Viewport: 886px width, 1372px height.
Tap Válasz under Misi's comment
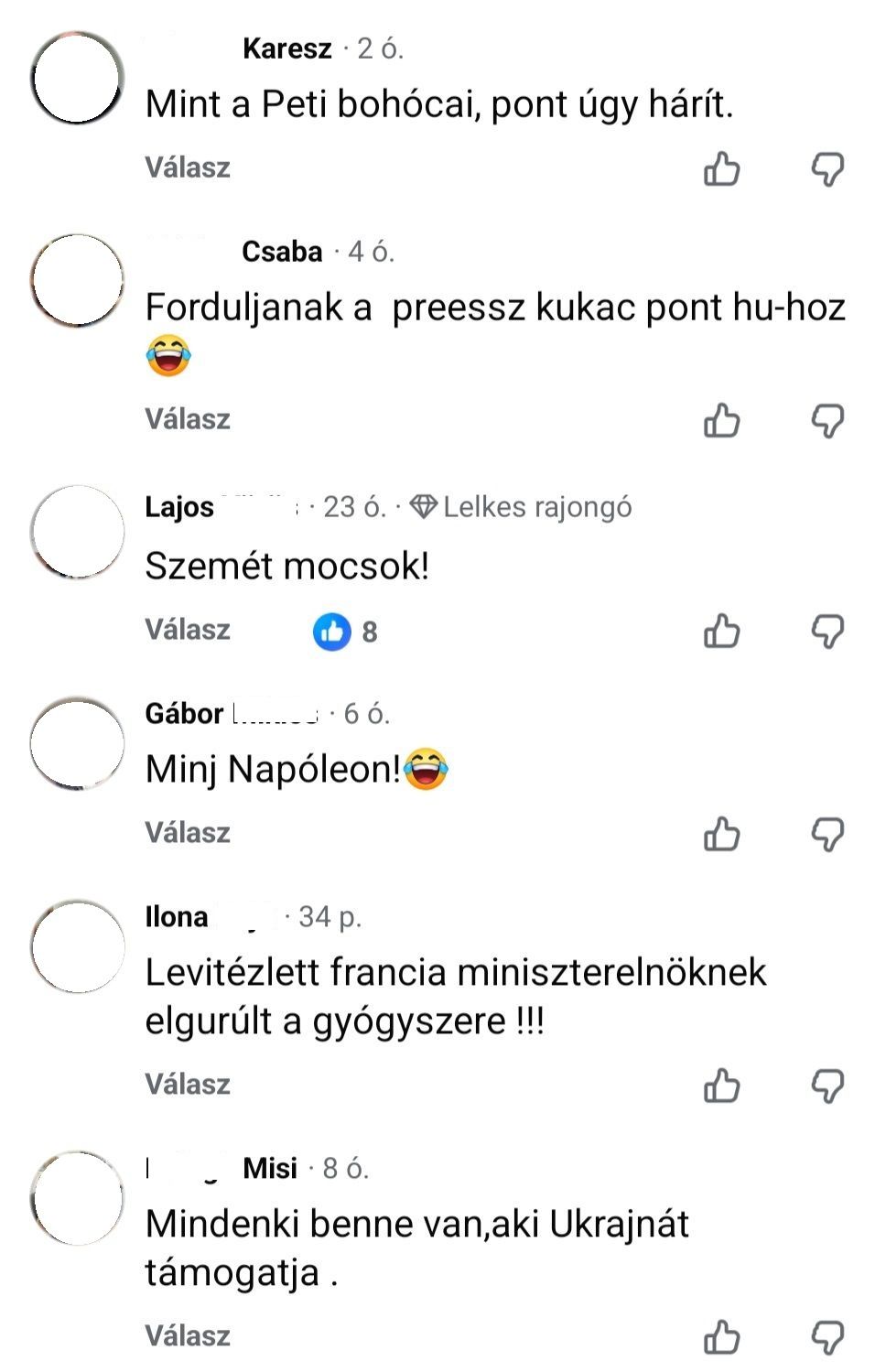(x=188, y=1336)
